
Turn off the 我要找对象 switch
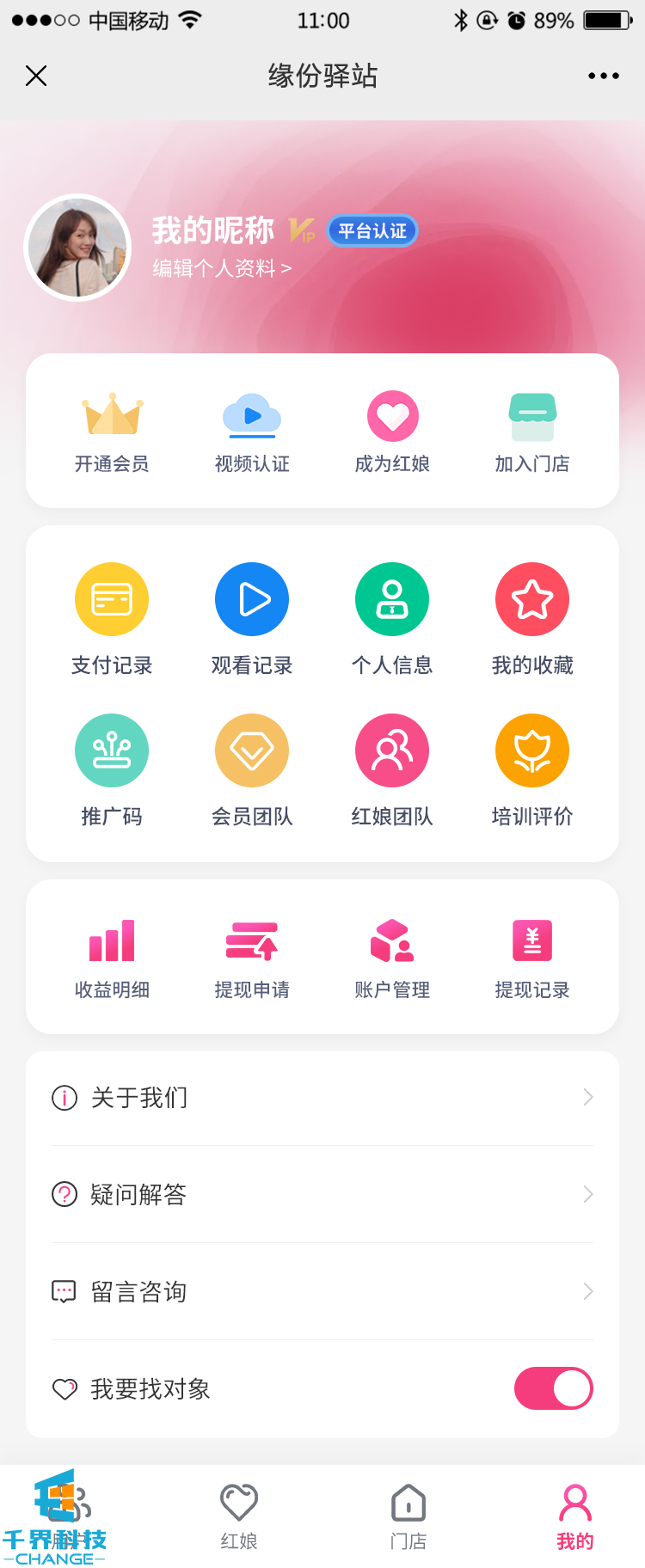coord(553,1388)
